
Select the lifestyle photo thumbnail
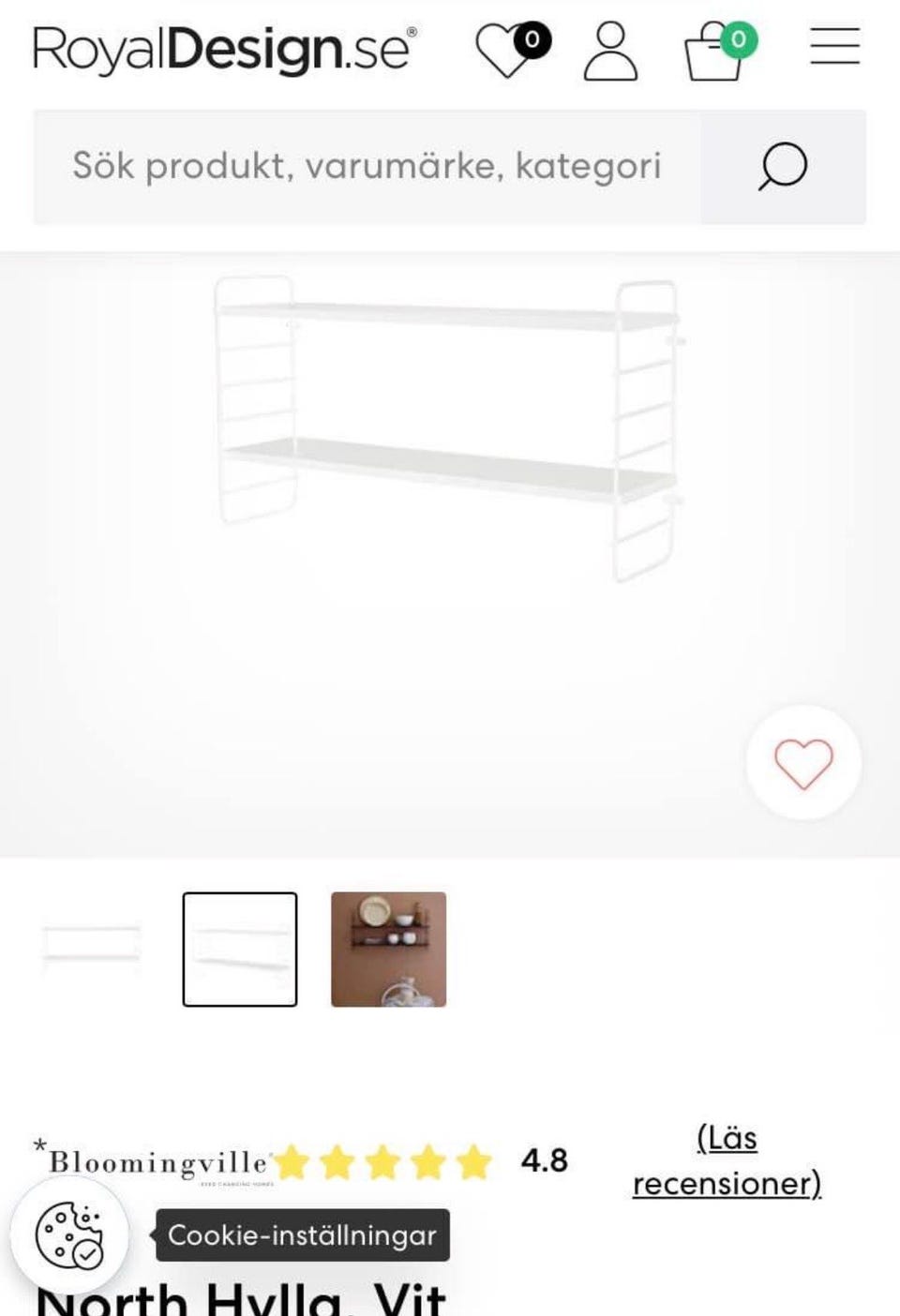[389, 951]
